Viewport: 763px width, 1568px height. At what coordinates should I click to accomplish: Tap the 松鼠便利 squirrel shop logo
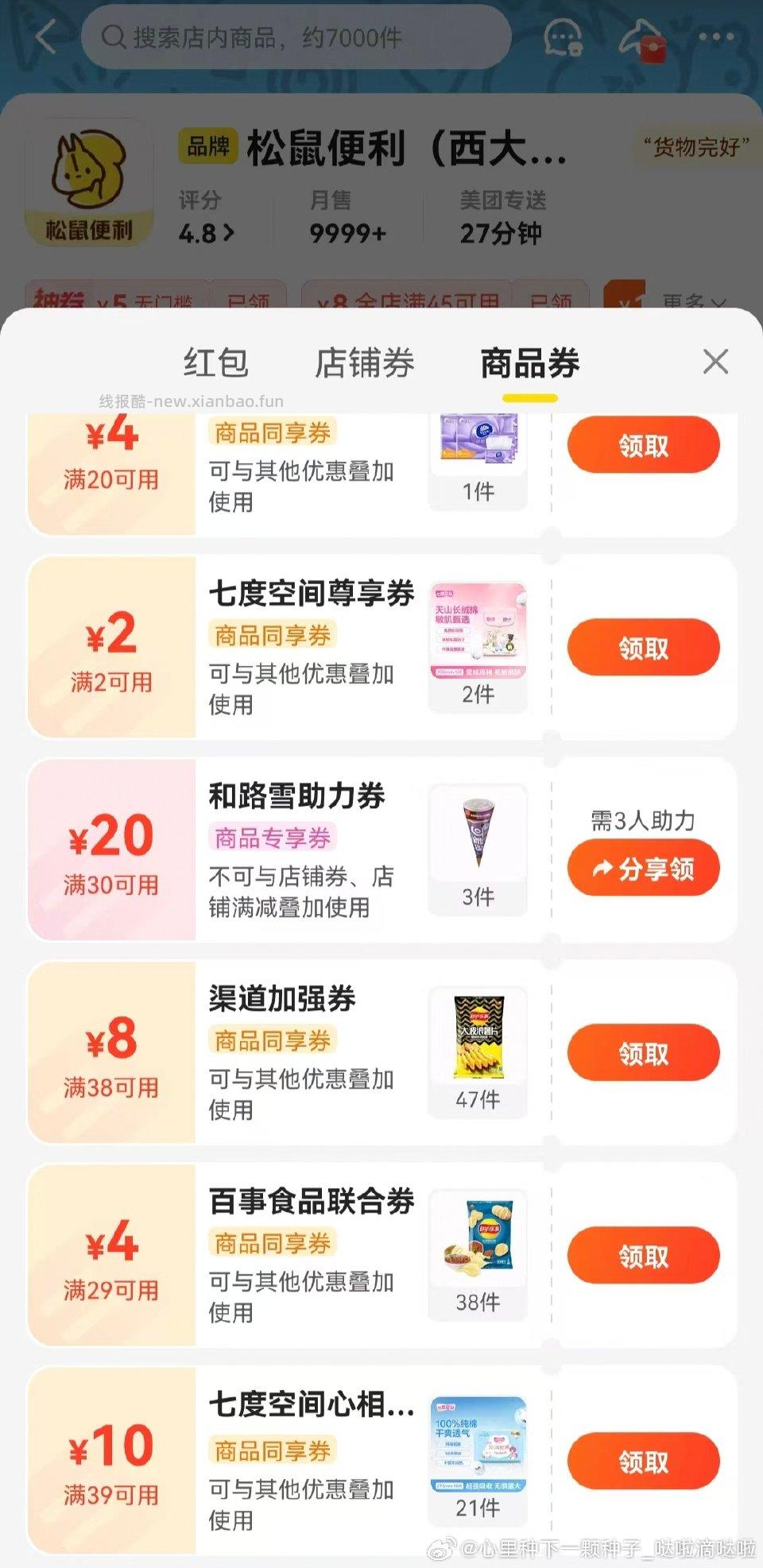pos(90,183)
